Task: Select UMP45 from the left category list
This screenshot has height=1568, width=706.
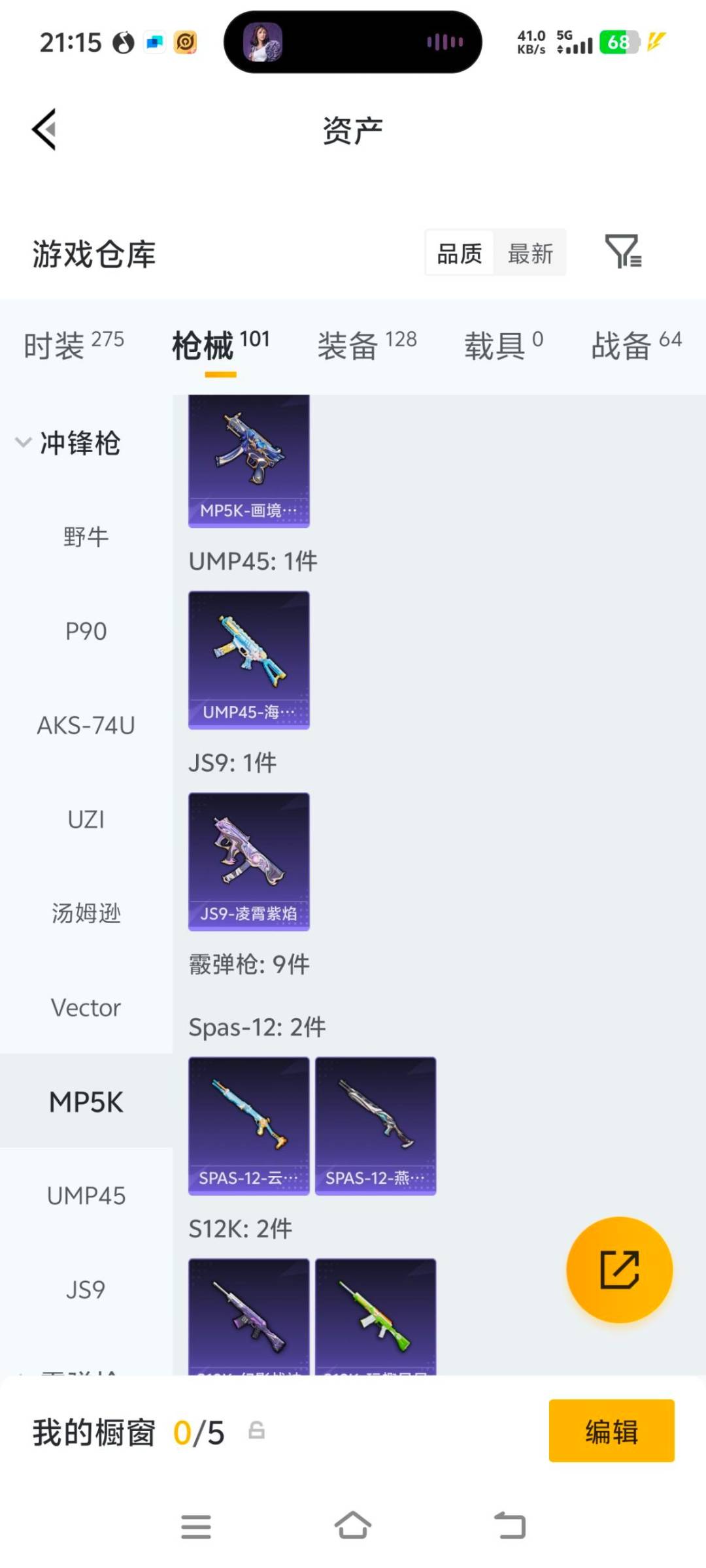Action: 86,1196
